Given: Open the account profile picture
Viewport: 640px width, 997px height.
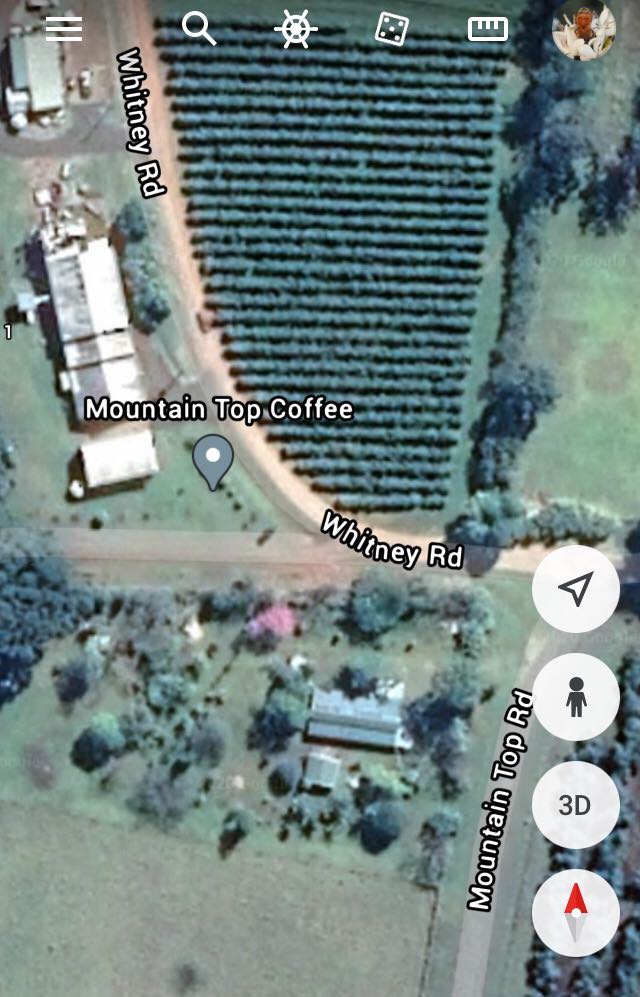Looking at the screenshot, I should point(583,30).
